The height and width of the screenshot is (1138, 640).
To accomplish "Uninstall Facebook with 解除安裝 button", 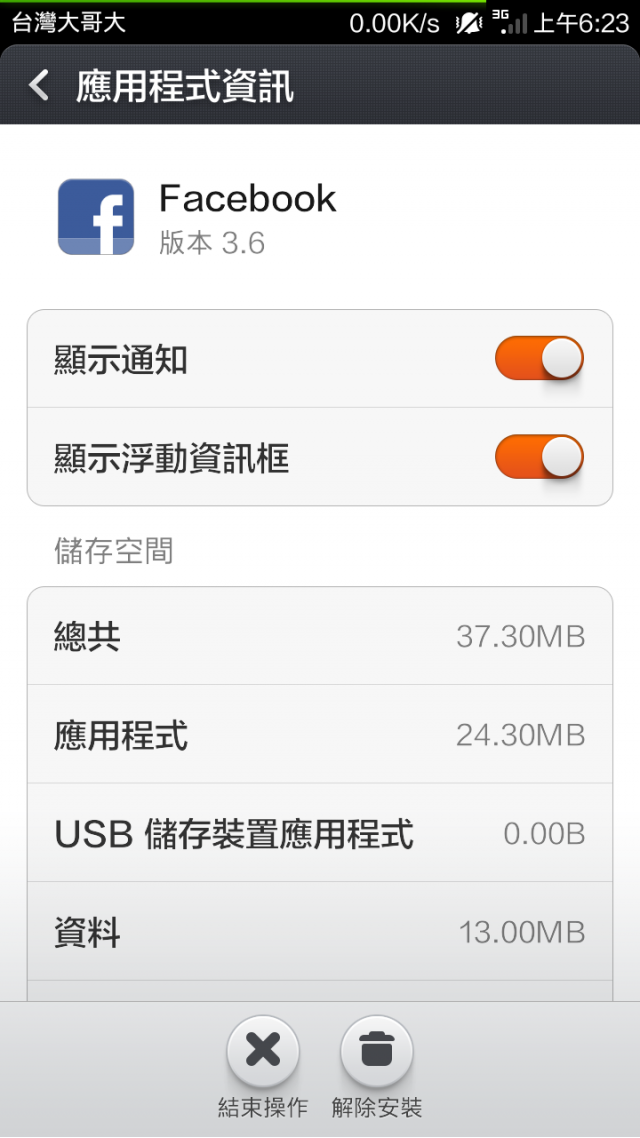I will tap(377, 1052).
